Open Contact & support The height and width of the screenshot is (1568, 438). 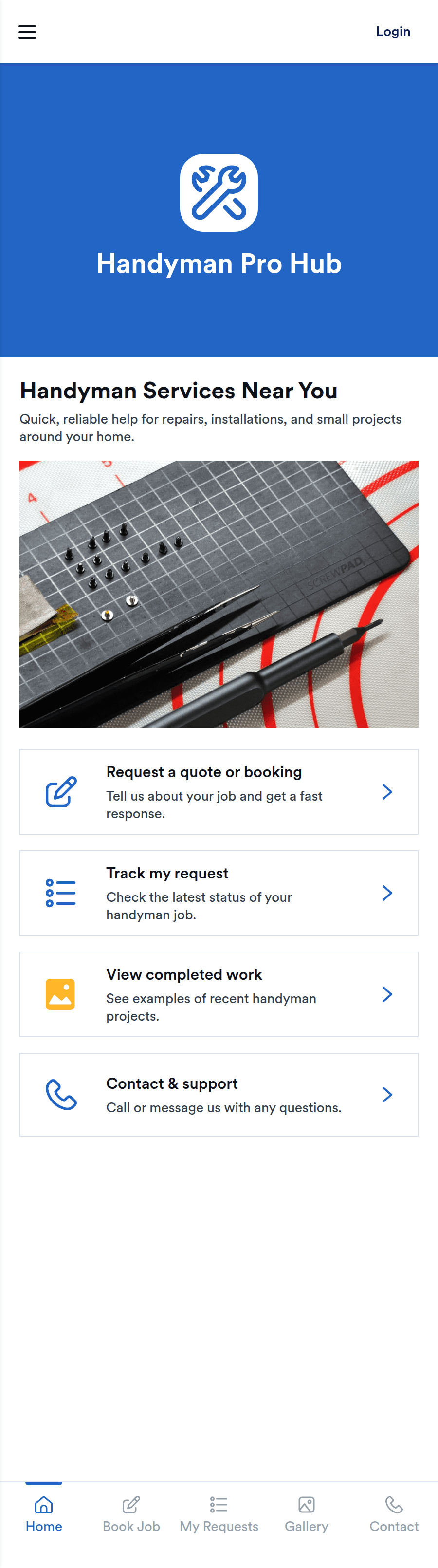tap(219, 1095)
